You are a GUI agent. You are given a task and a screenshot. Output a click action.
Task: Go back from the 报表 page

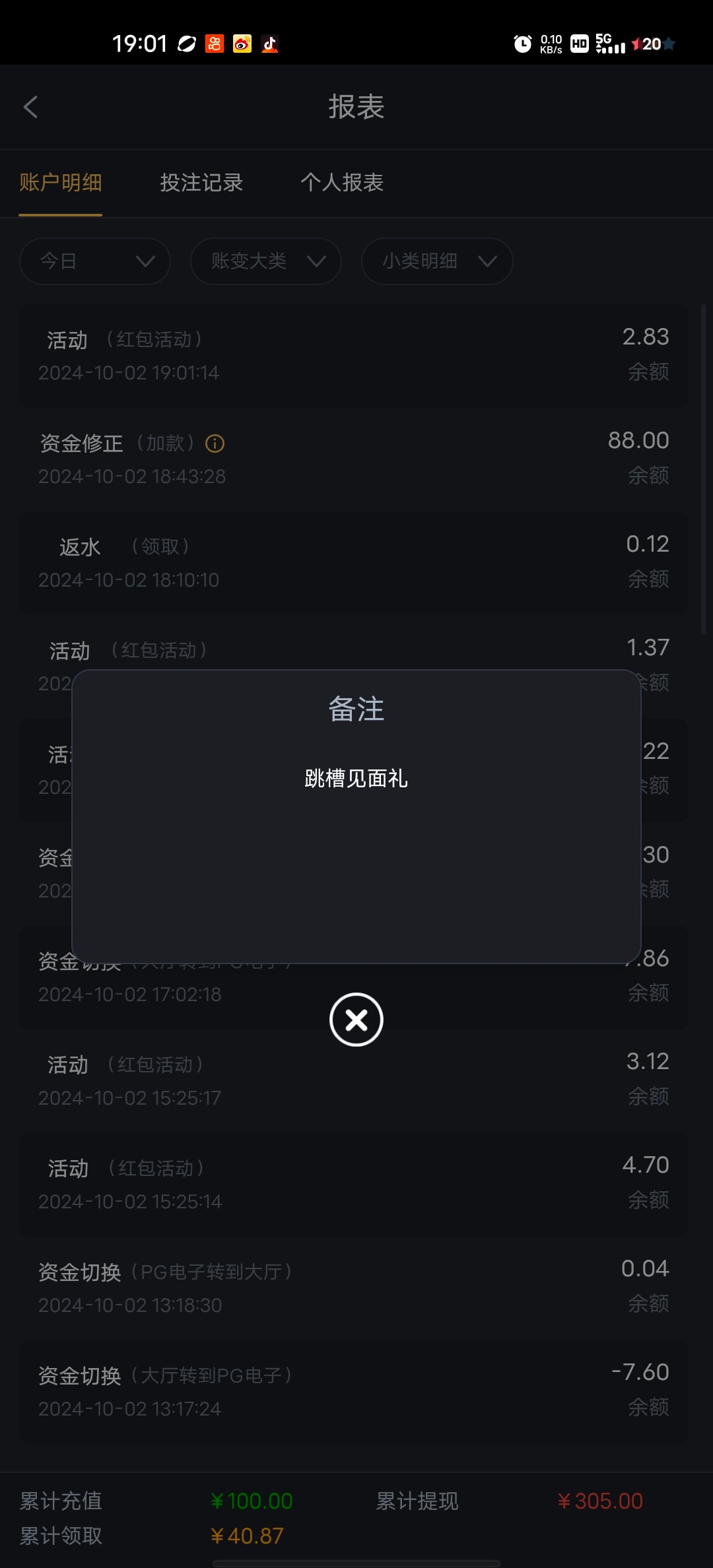point(31,107)
